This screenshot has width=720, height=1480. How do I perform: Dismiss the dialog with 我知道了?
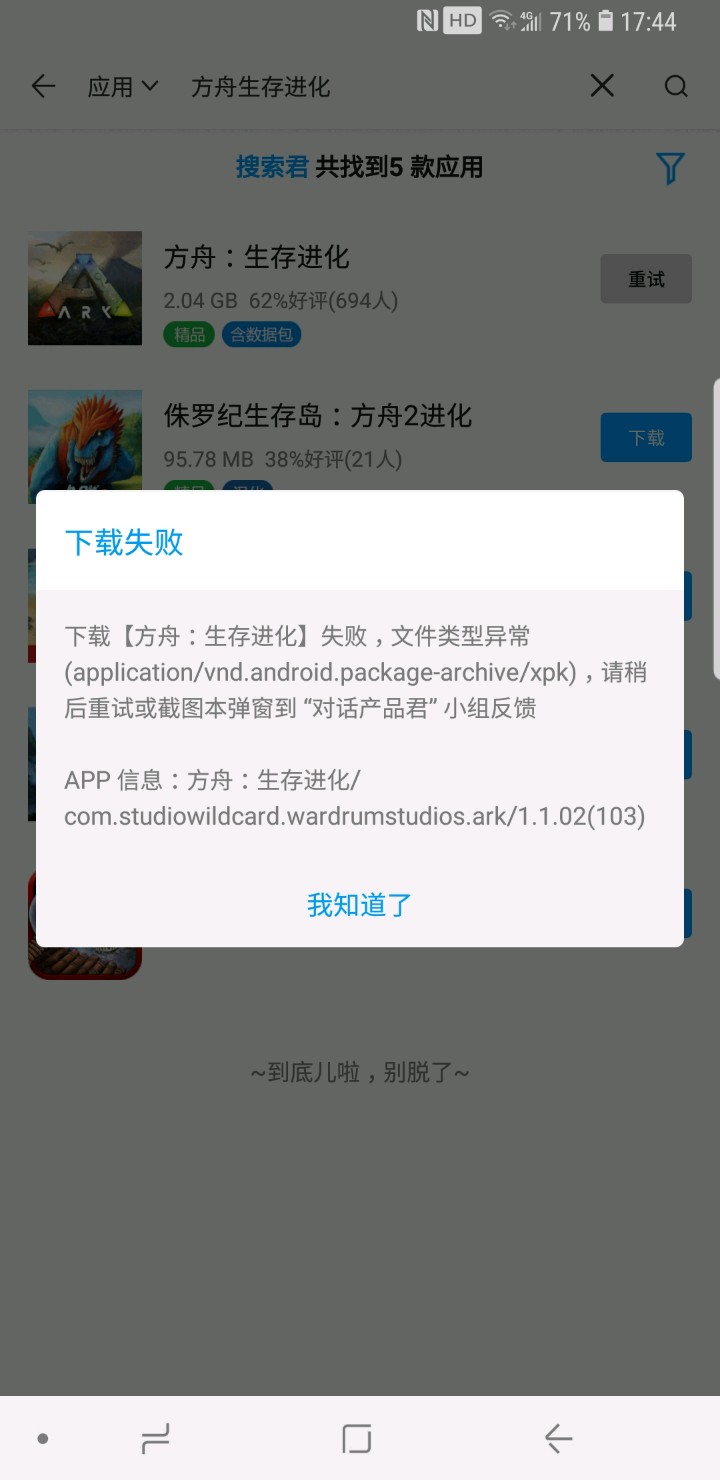point(359,905)
